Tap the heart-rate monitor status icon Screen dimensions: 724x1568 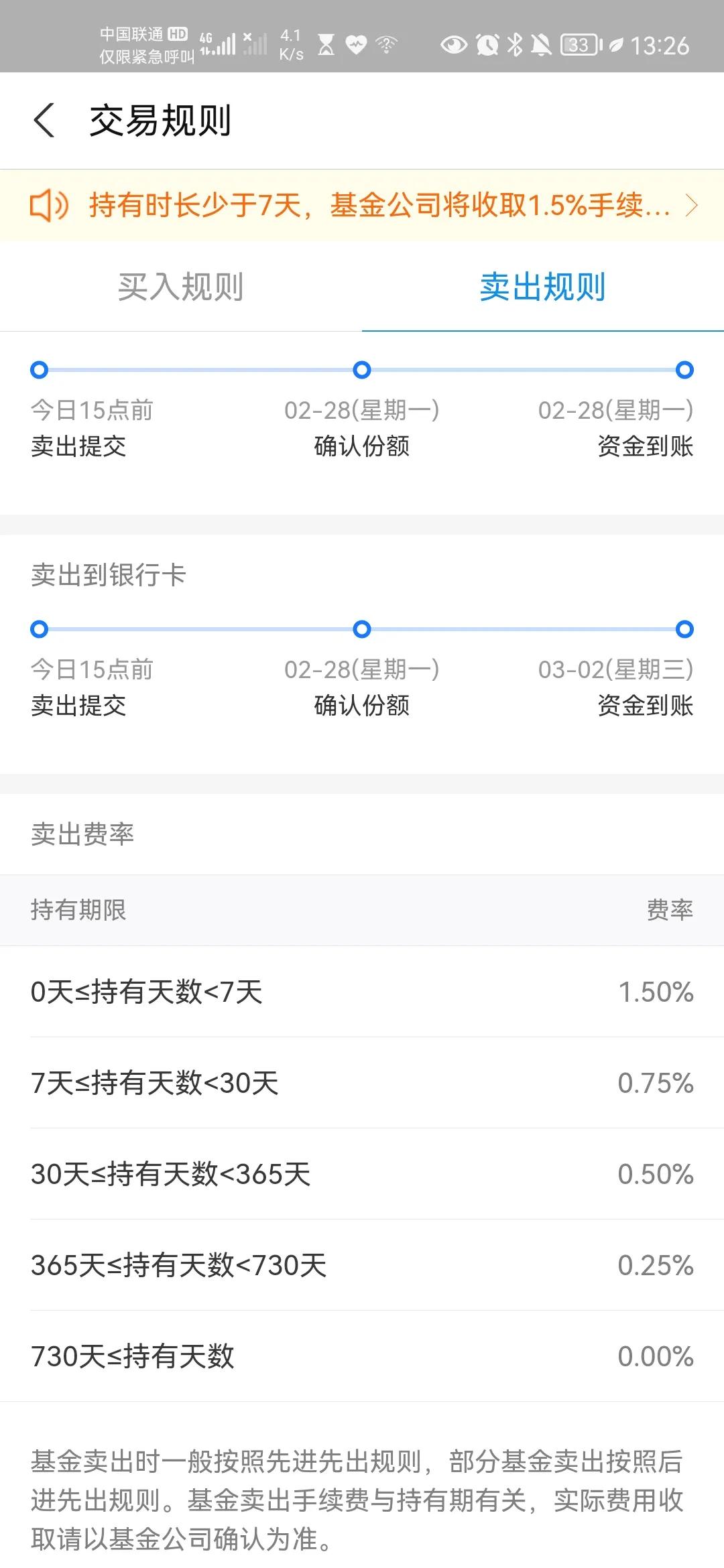coord(355,44)
